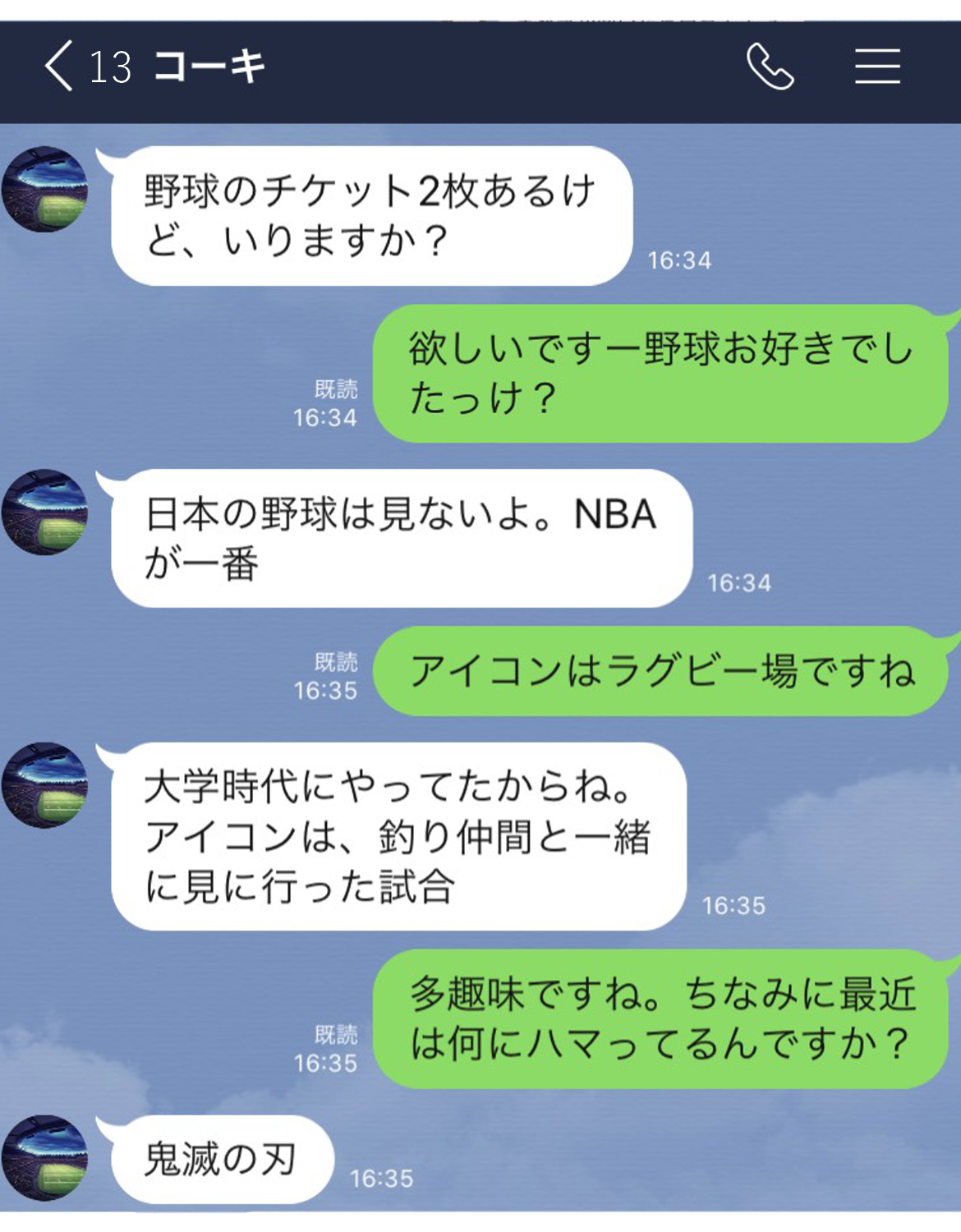The image size is (961, 1232).
Task: Open the chat menu
Action: coord(877,67)
